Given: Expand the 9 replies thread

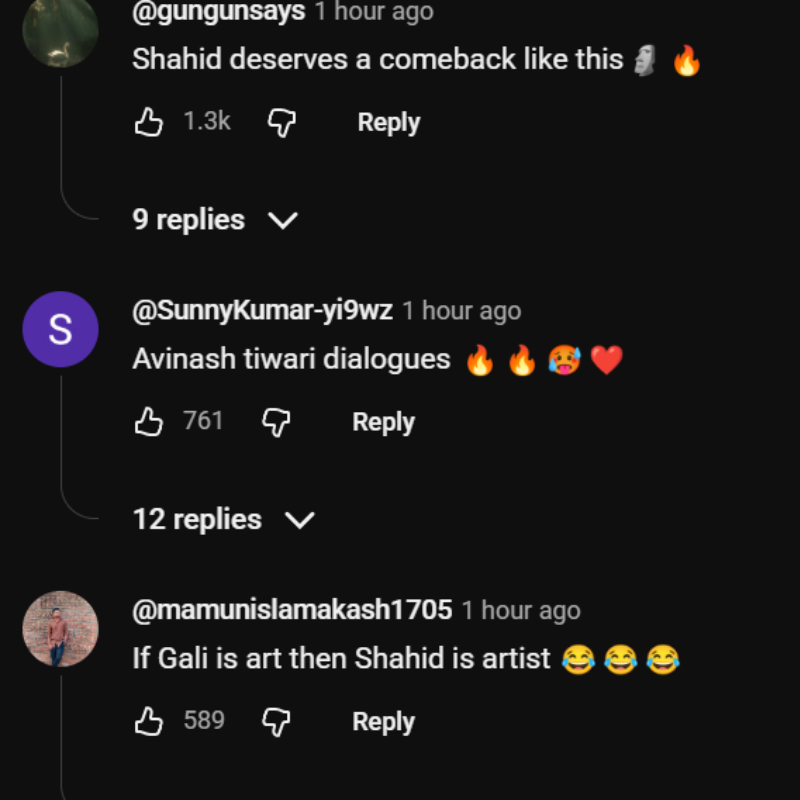Looking at the screenshot, I should [215, 220].
